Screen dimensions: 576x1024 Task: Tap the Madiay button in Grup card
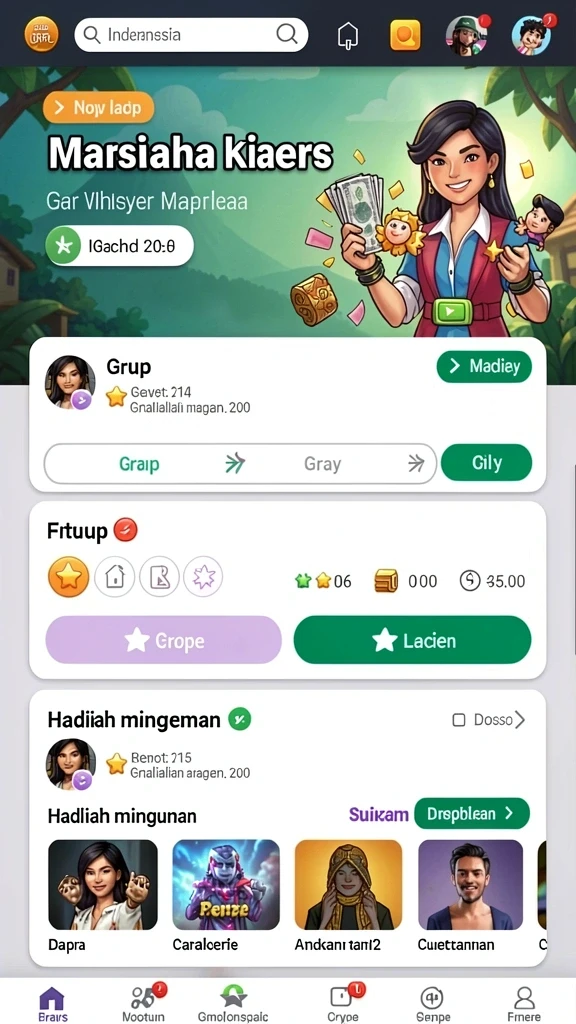click(484, 366)
